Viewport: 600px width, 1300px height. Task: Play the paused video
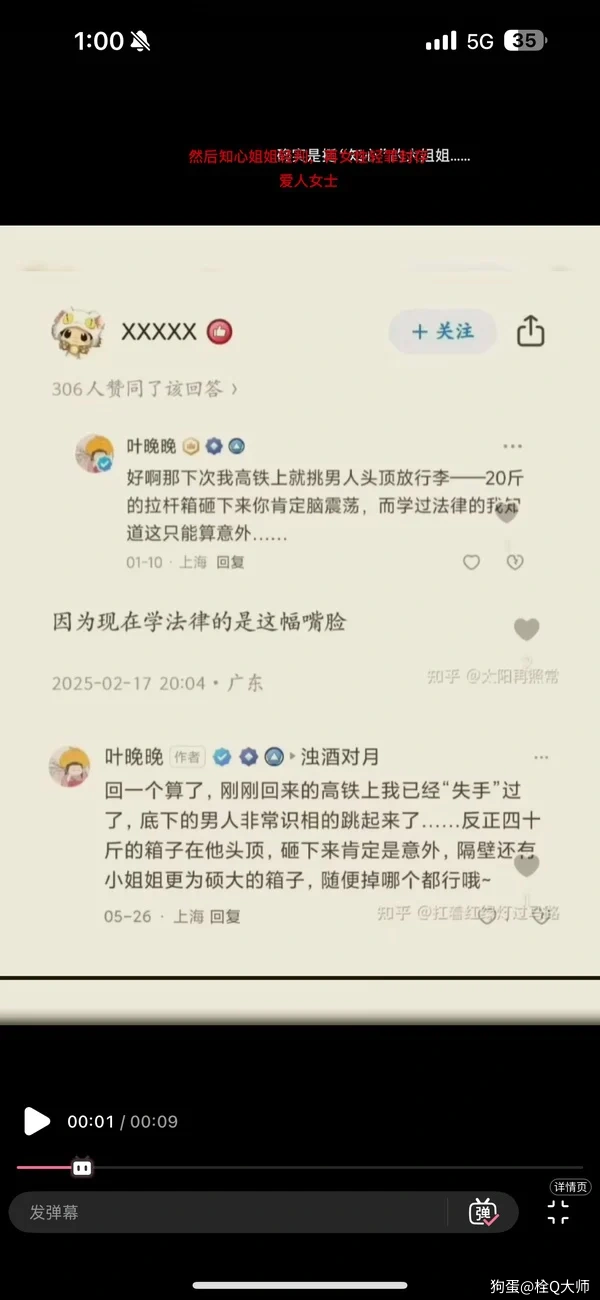[x=36, y=1121]
